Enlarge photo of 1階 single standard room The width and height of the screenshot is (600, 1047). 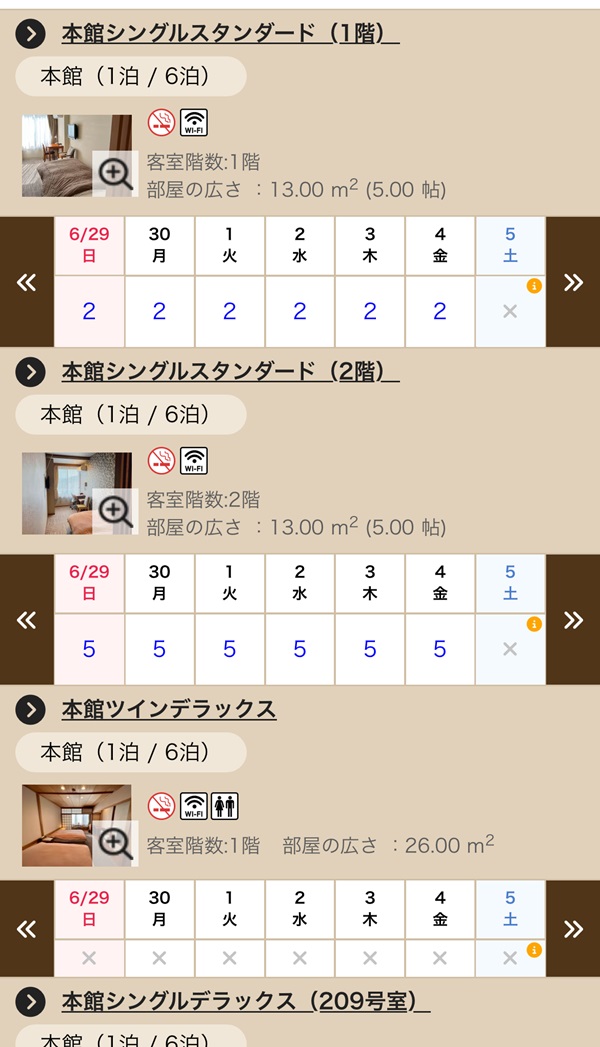pos(115,174)
